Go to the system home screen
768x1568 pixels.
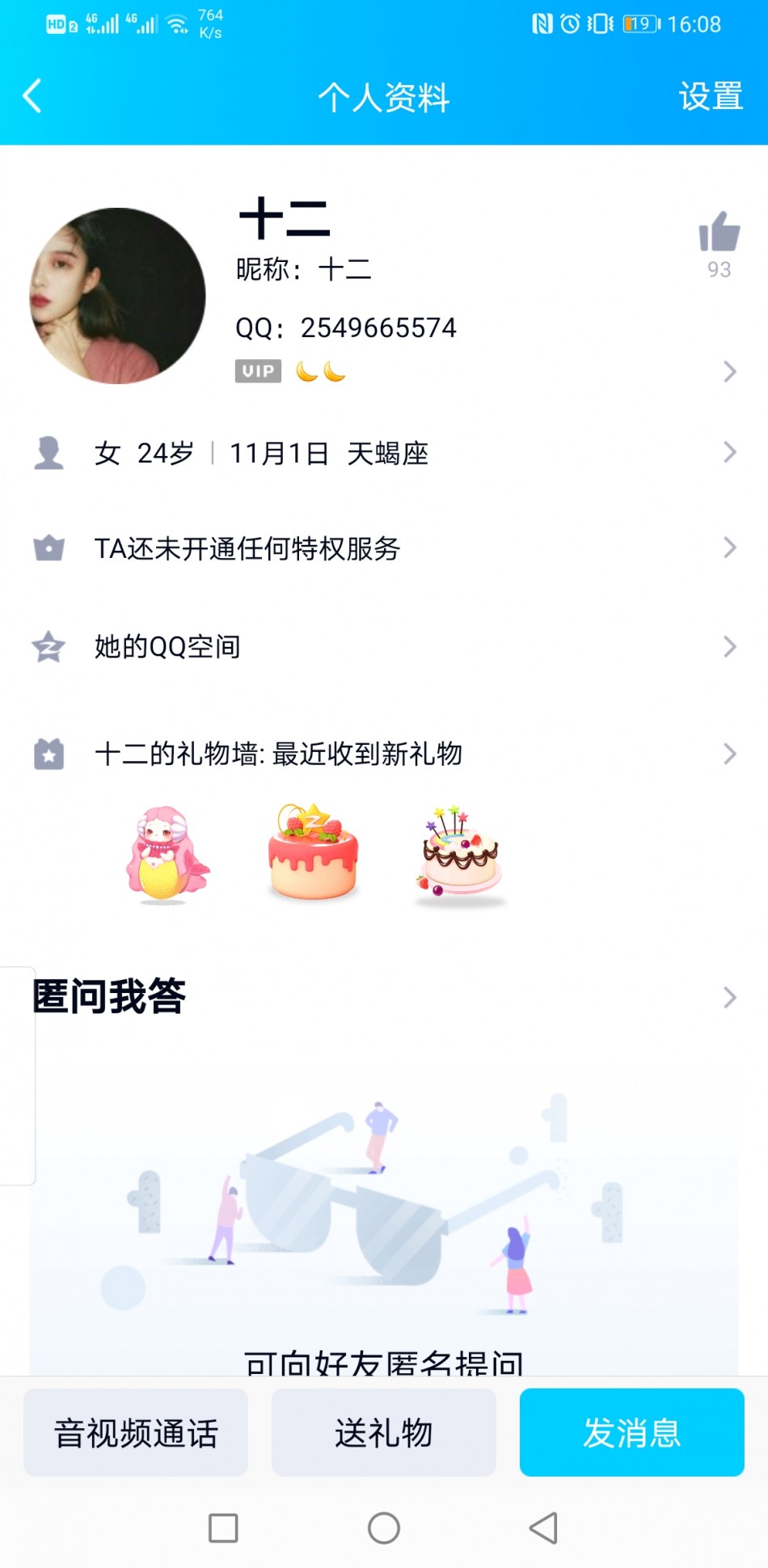[384, 1528]
